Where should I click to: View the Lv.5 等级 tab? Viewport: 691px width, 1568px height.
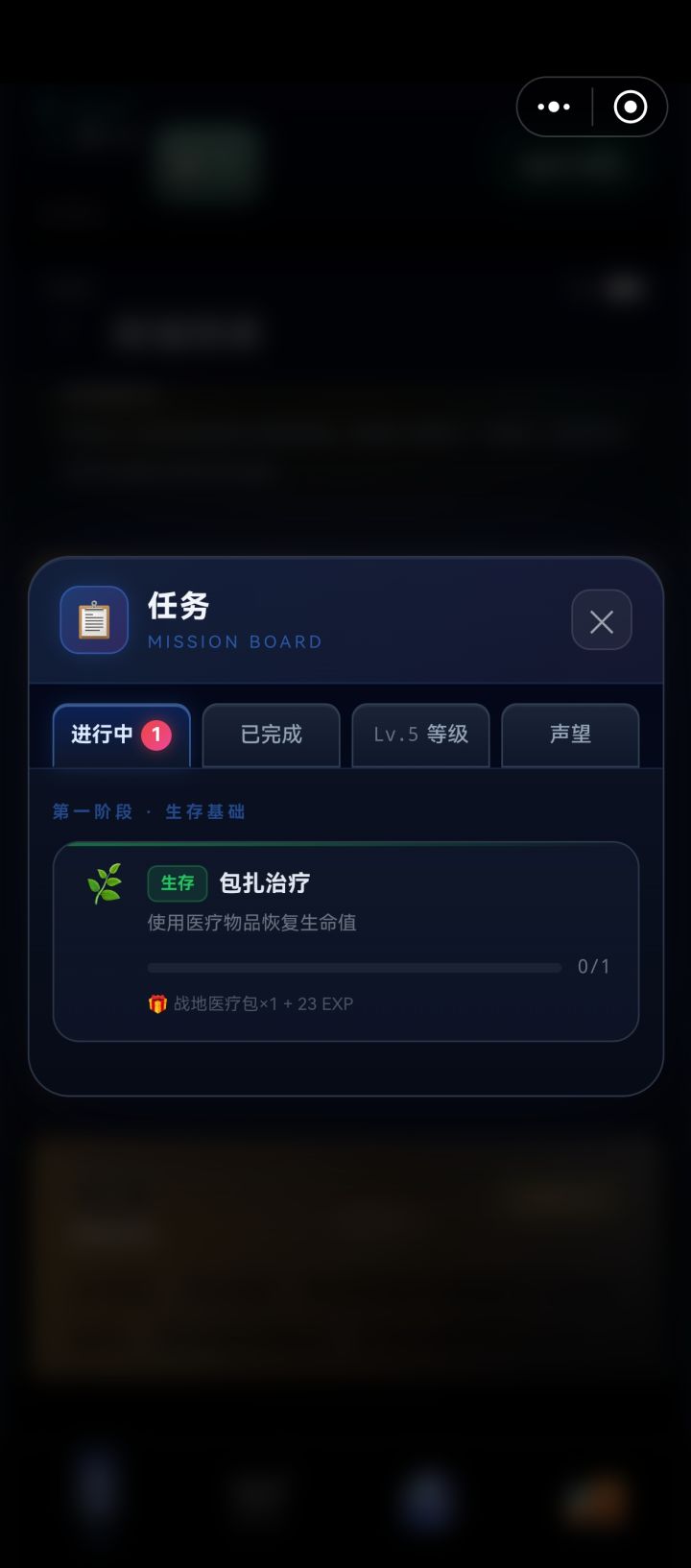(x=420, y=735)
